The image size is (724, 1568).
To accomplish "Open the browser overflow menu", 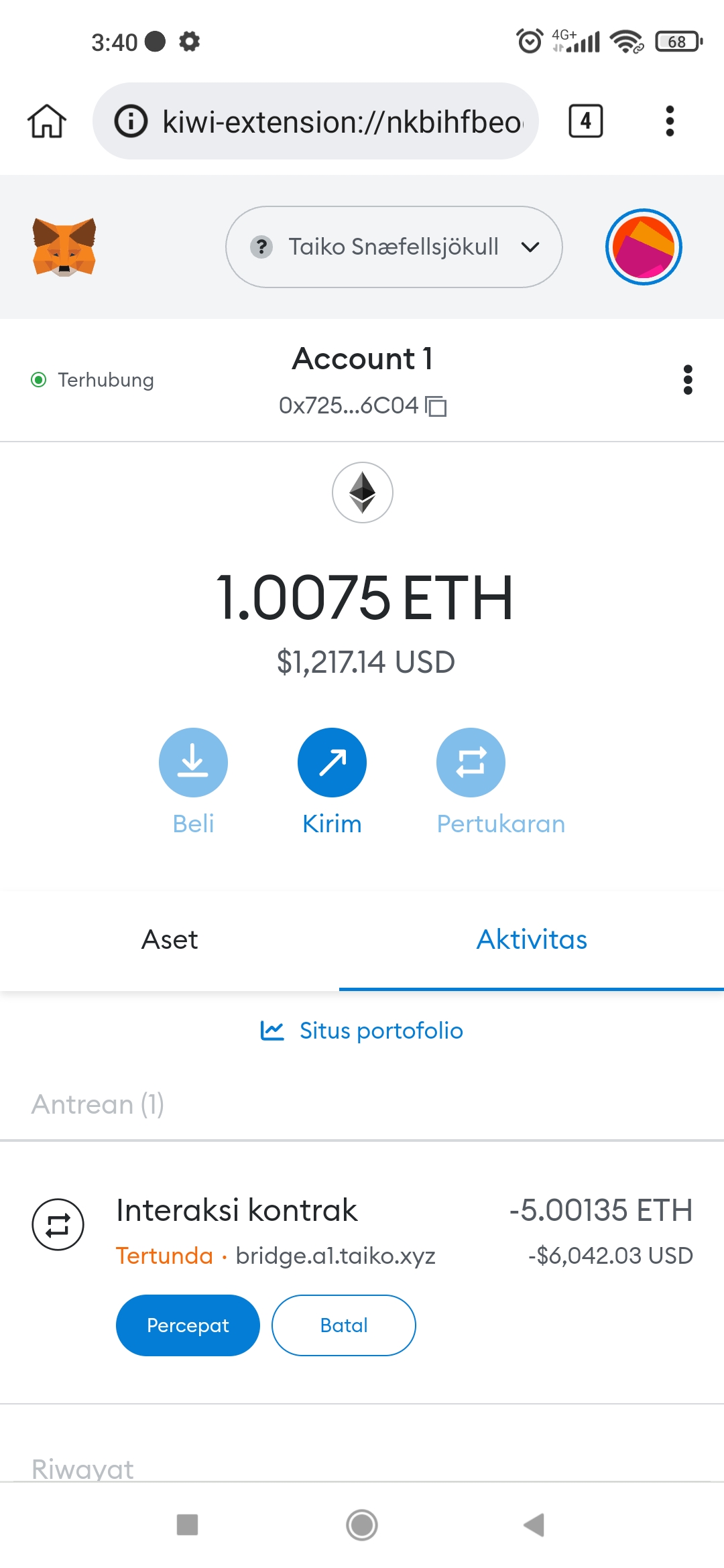I will point(669,121).
